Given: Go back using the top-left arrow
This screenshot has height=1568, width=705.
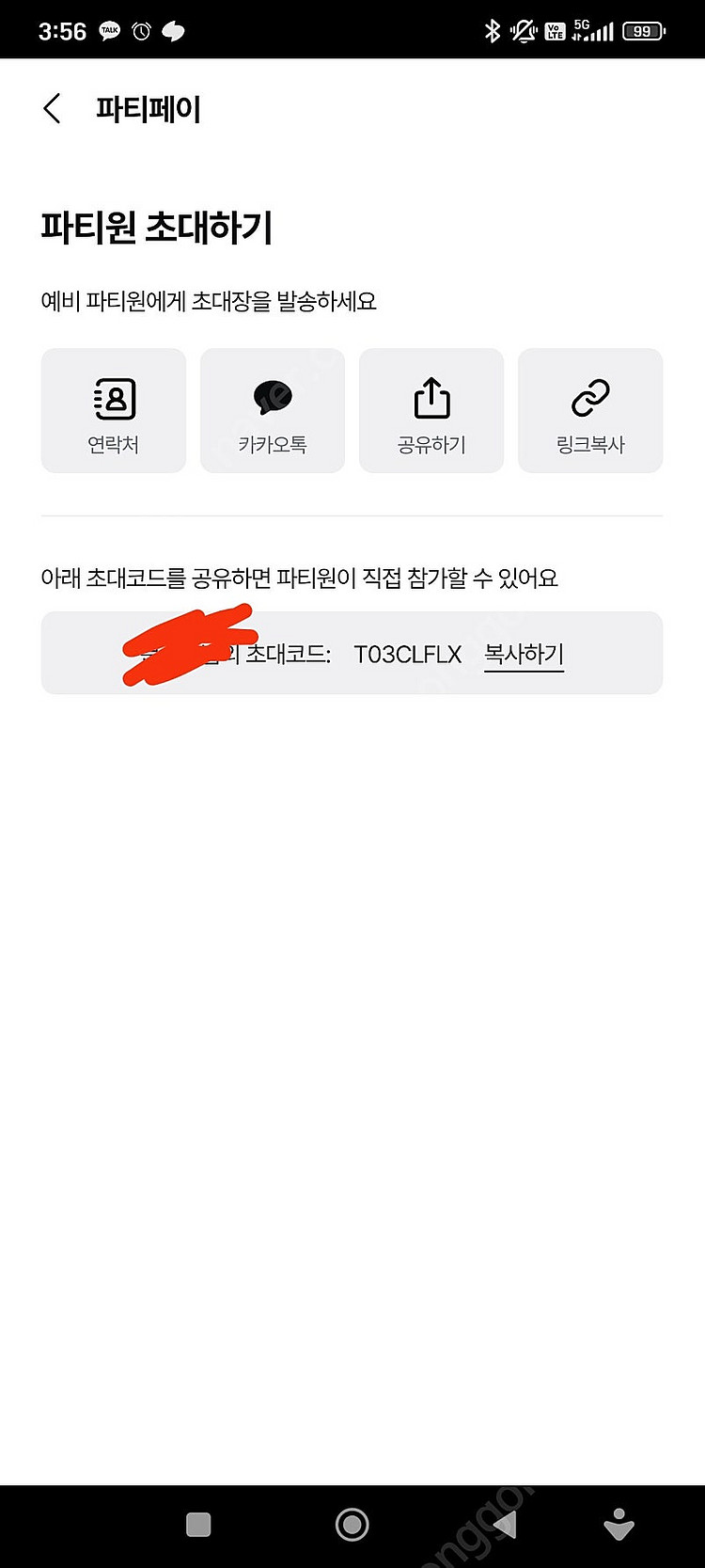Looking at the screenshot, I should pos(53,109).
